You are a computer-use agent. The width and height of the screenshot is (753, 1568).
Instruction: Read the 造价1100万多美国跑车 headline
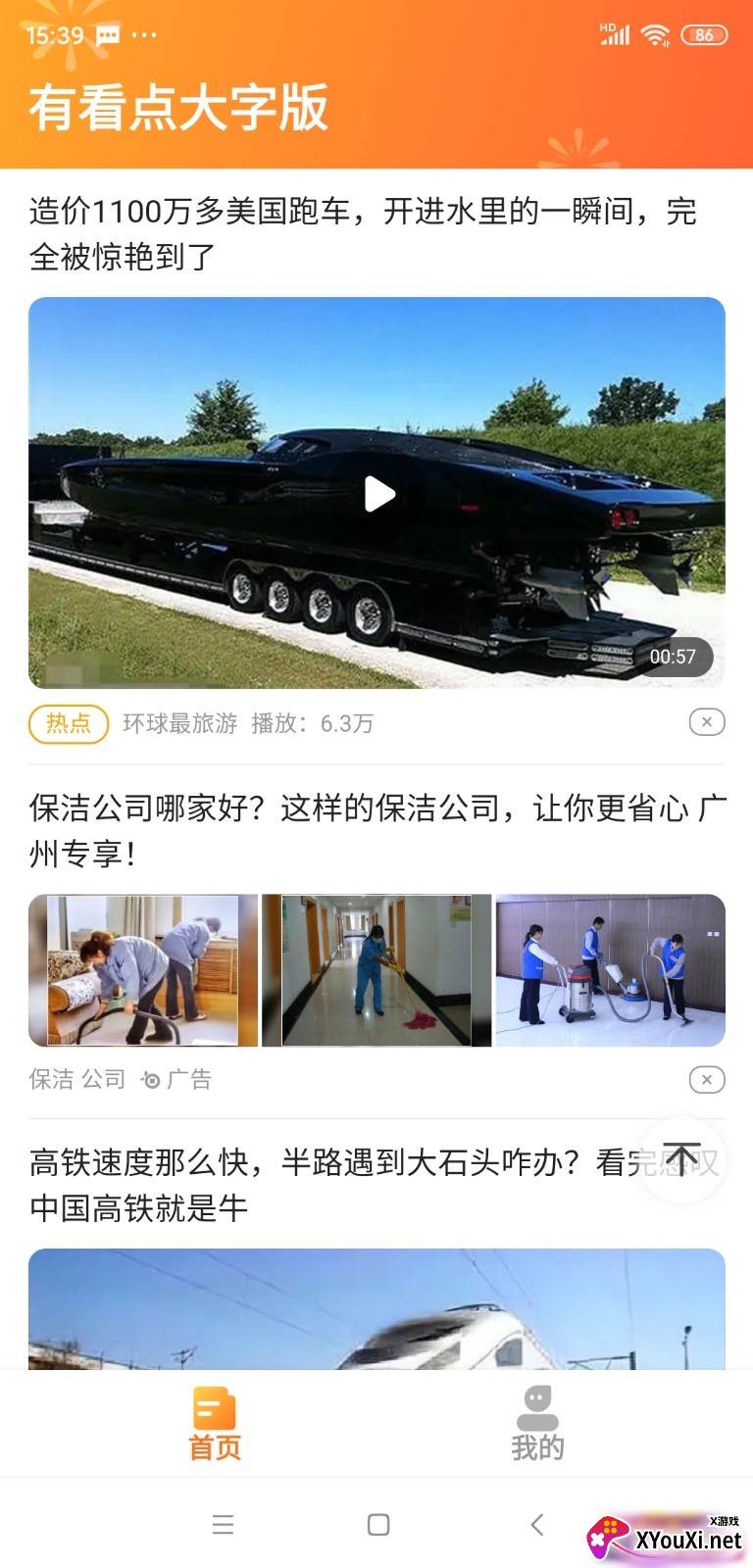click(x=363, y=233)
